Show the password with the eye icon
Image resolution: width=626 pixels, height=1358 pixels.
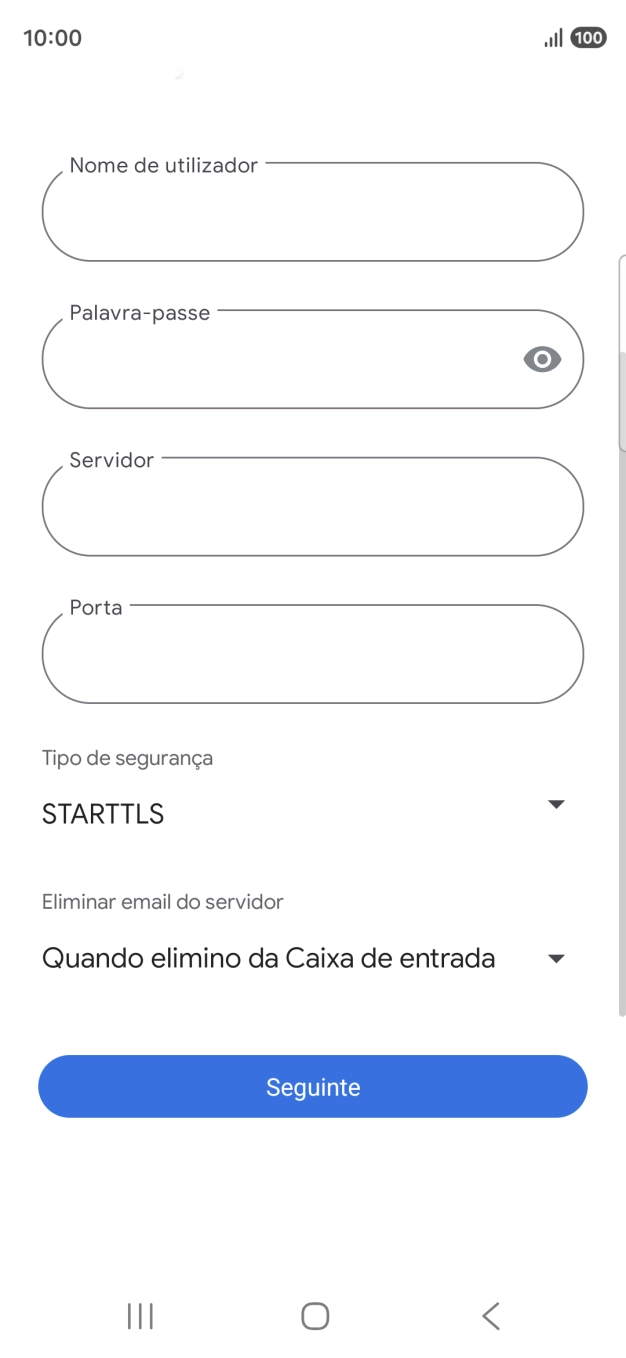coord(542,359)
